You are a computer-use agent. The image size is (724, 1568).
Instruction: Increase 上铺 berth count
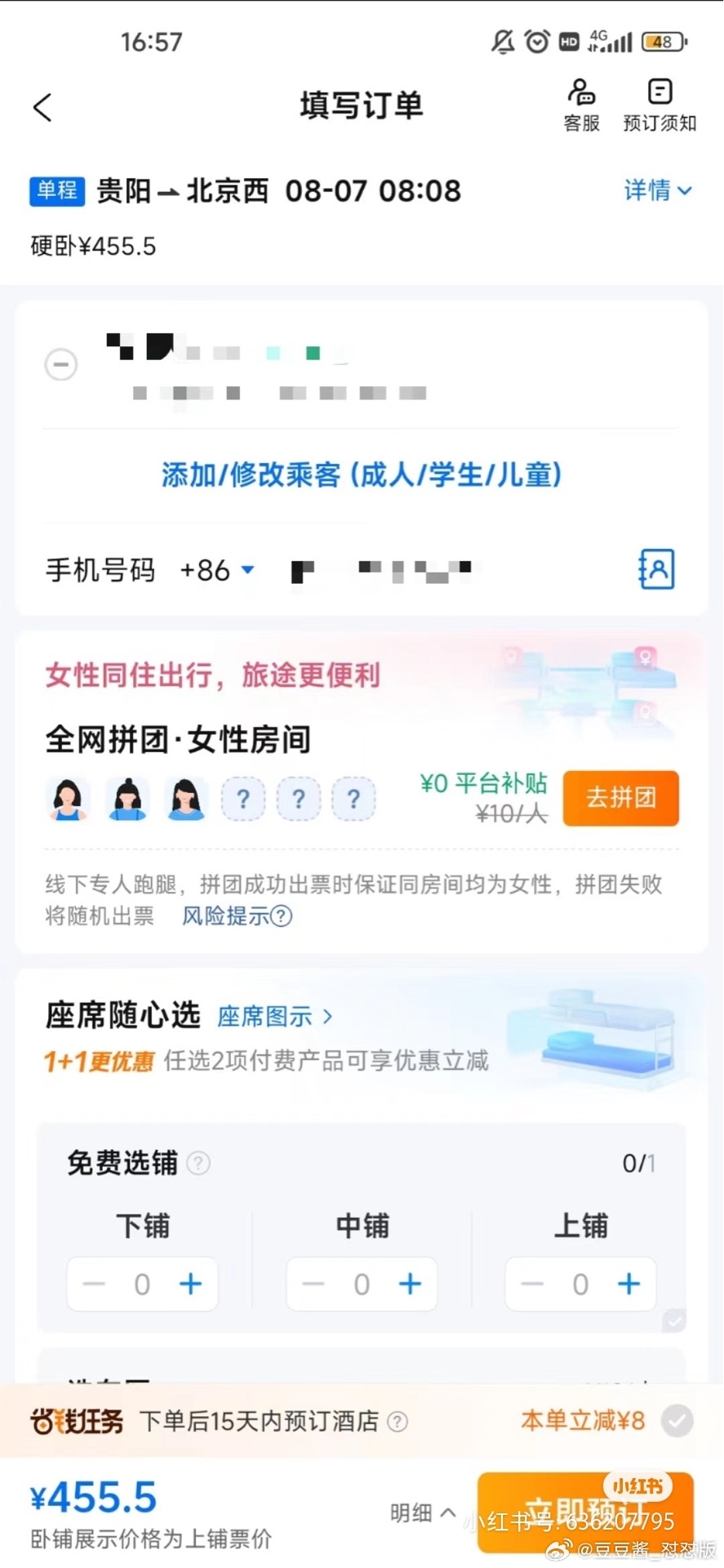point(629,1284)
